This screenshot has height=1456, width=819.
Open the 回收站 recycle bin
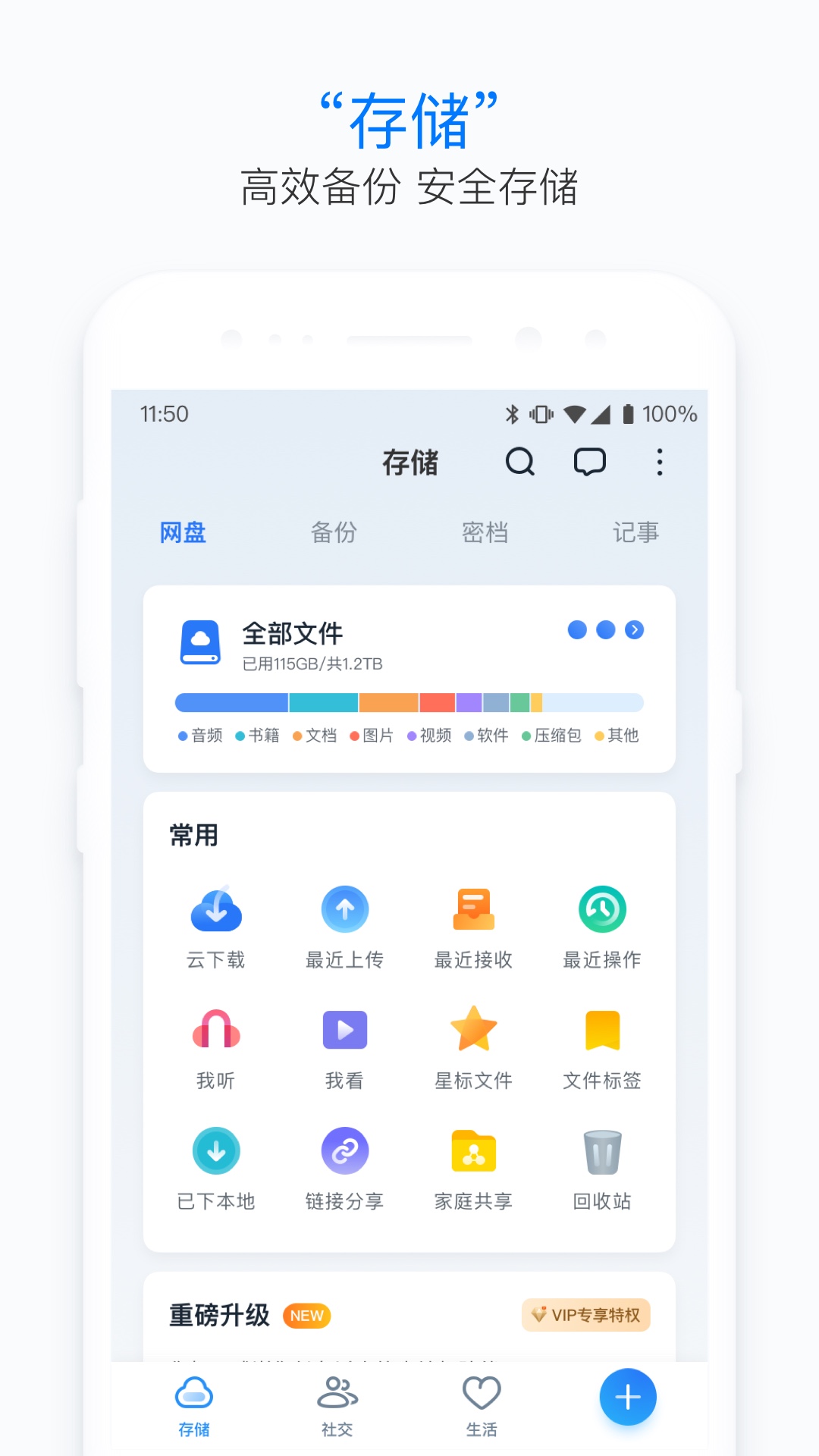click(601, 1150)
